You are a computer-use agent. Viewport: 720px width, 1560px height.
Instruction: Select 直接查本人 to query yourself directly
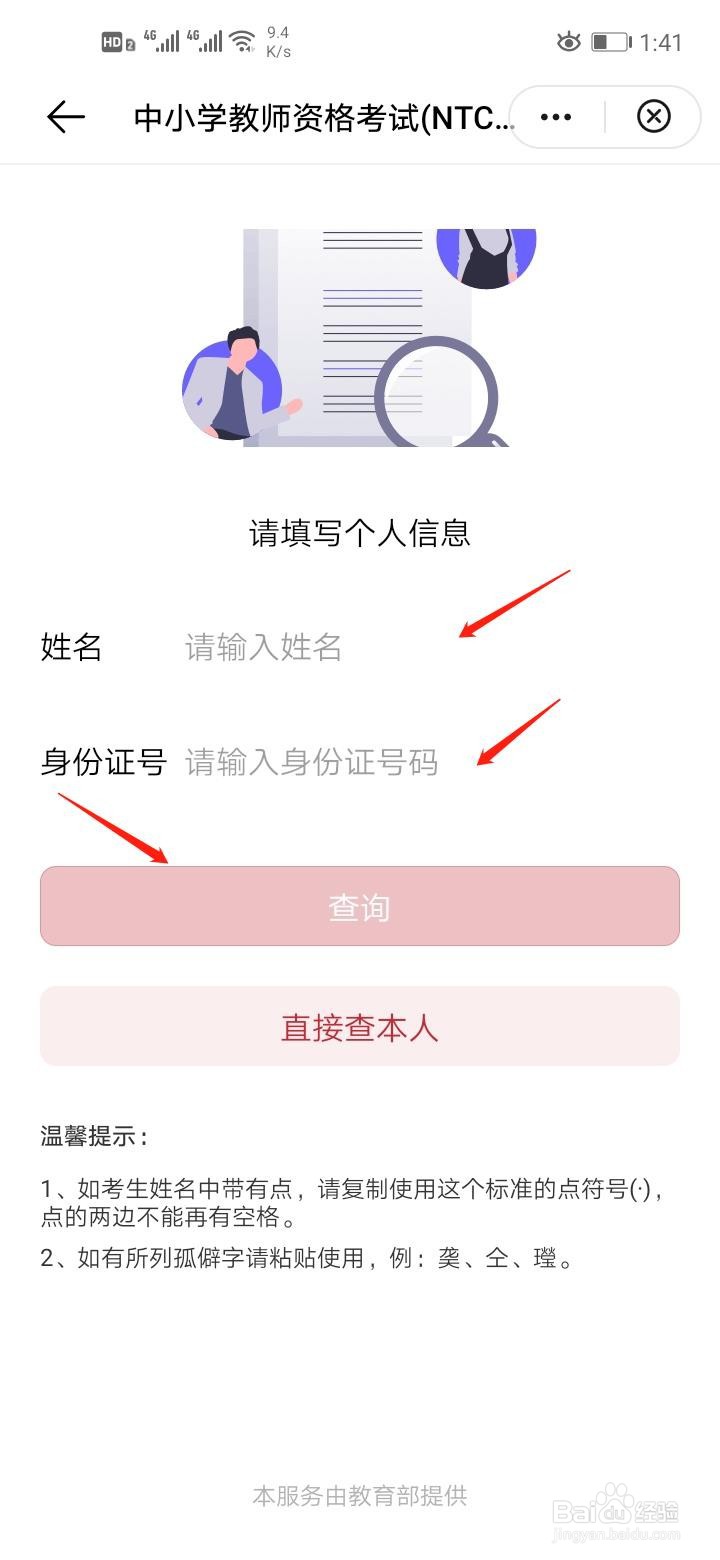click(x=360, y=1025)
